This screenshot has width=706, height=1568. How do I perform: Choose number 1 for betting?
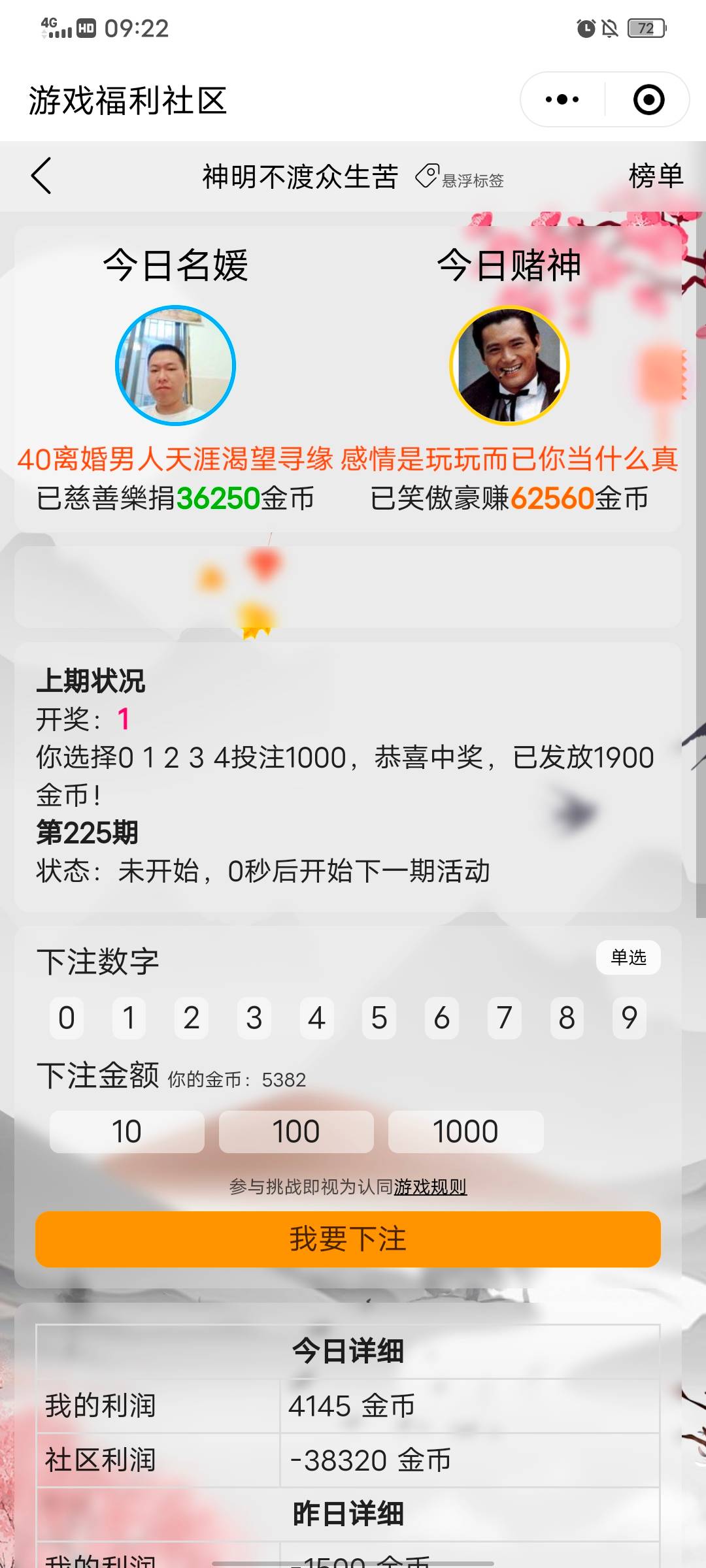pos(129,1018)
